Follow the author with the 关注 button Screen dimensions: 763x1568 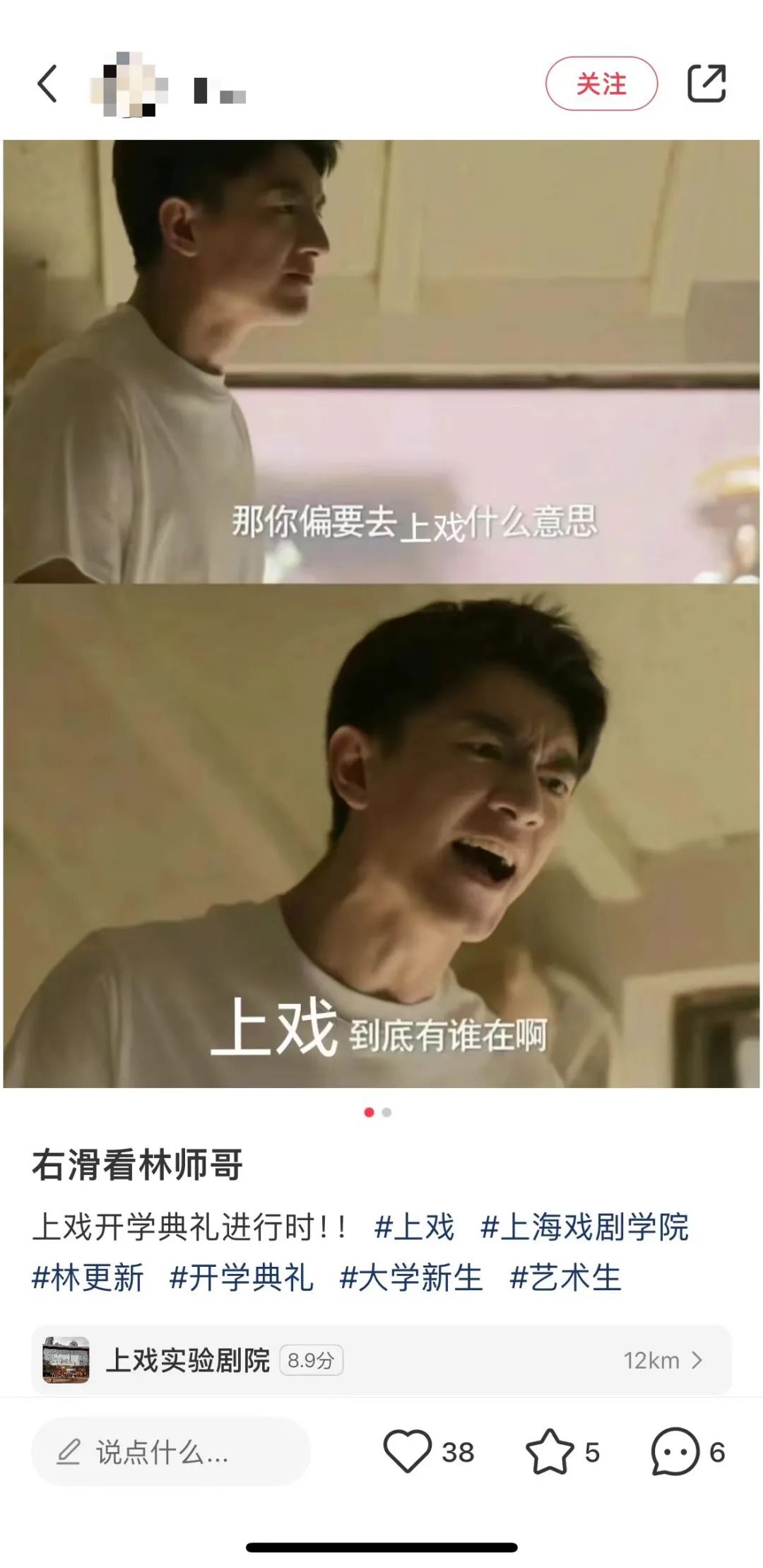pyautogui.click(x=601, y=84)
